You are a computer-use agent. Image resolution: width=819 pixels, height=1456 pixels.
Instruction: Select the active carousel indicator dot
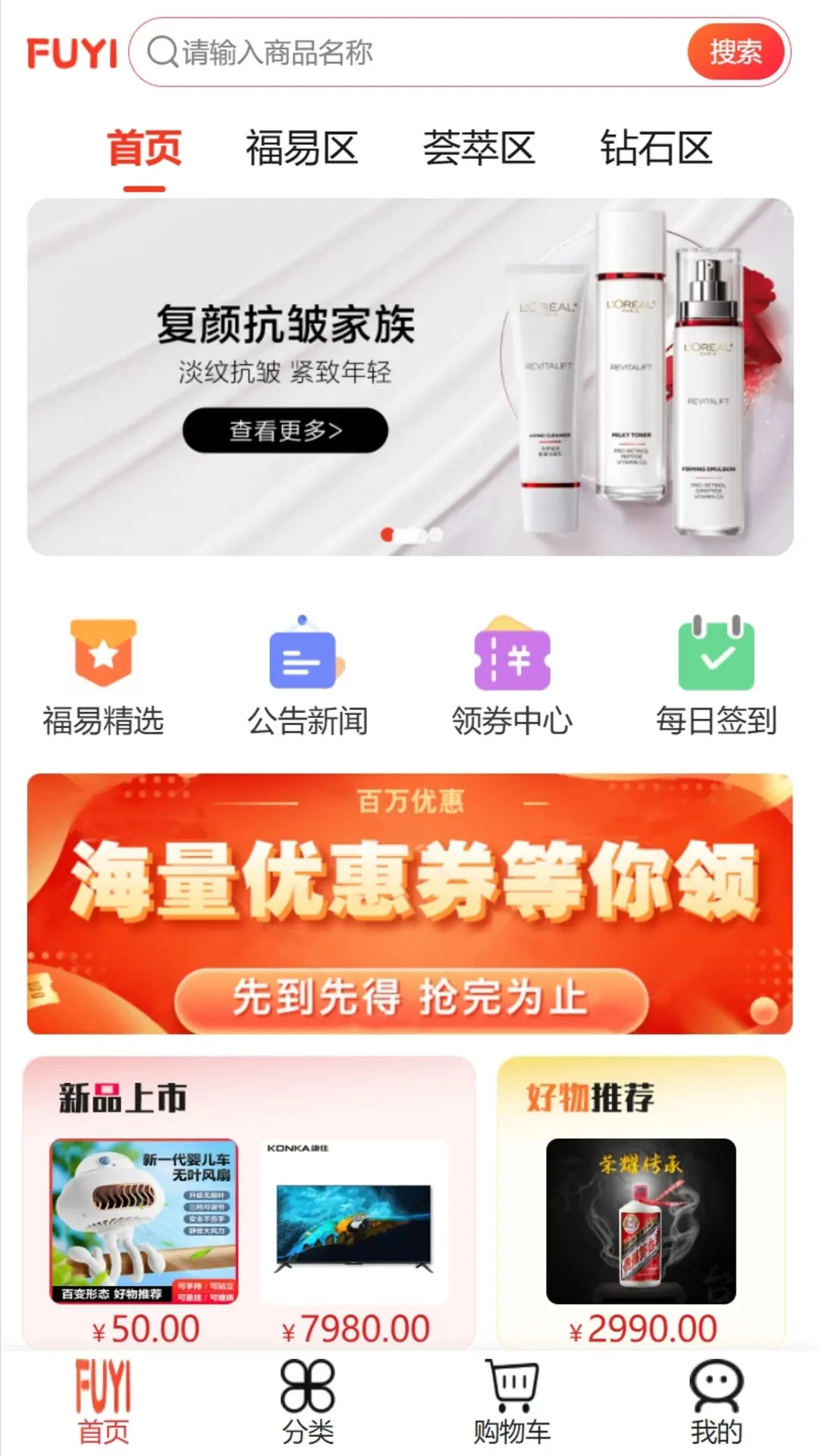pos(389,534)
